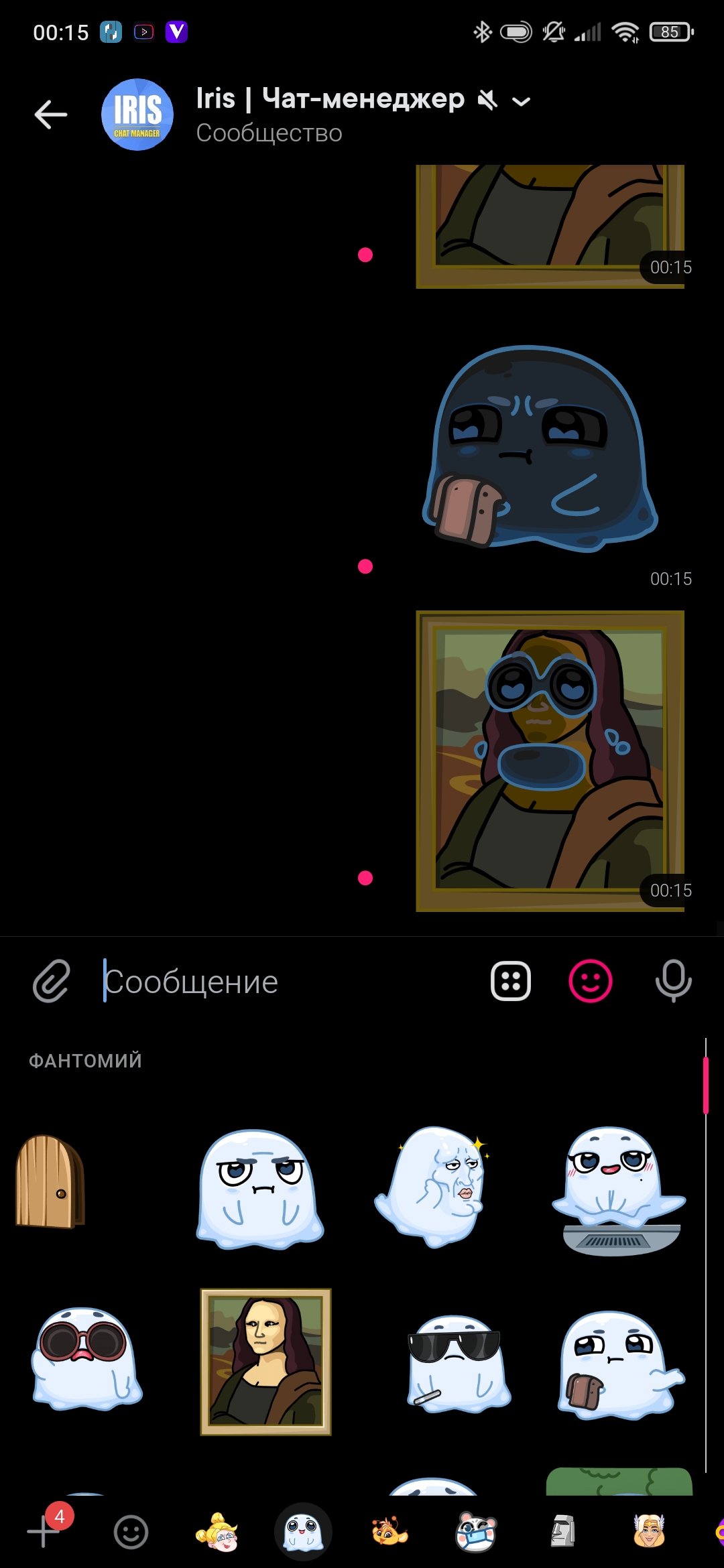Viewport: 724px width, 1568px height.
Task: Open the bot keyboard grid icon
Action: click(x=511, y=981)
